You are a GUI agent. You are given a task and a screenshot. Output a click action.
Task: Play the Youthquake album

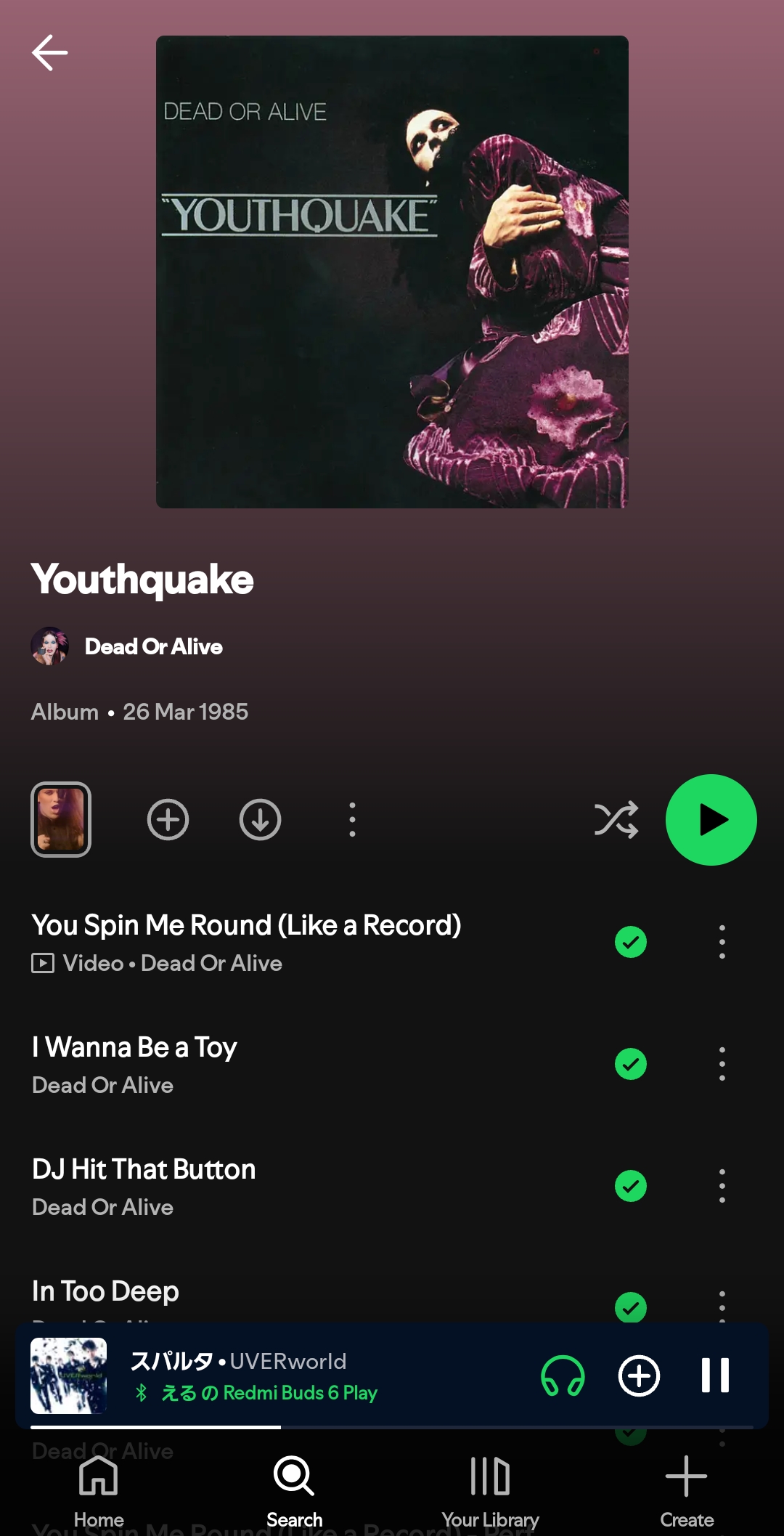point(711,820)
